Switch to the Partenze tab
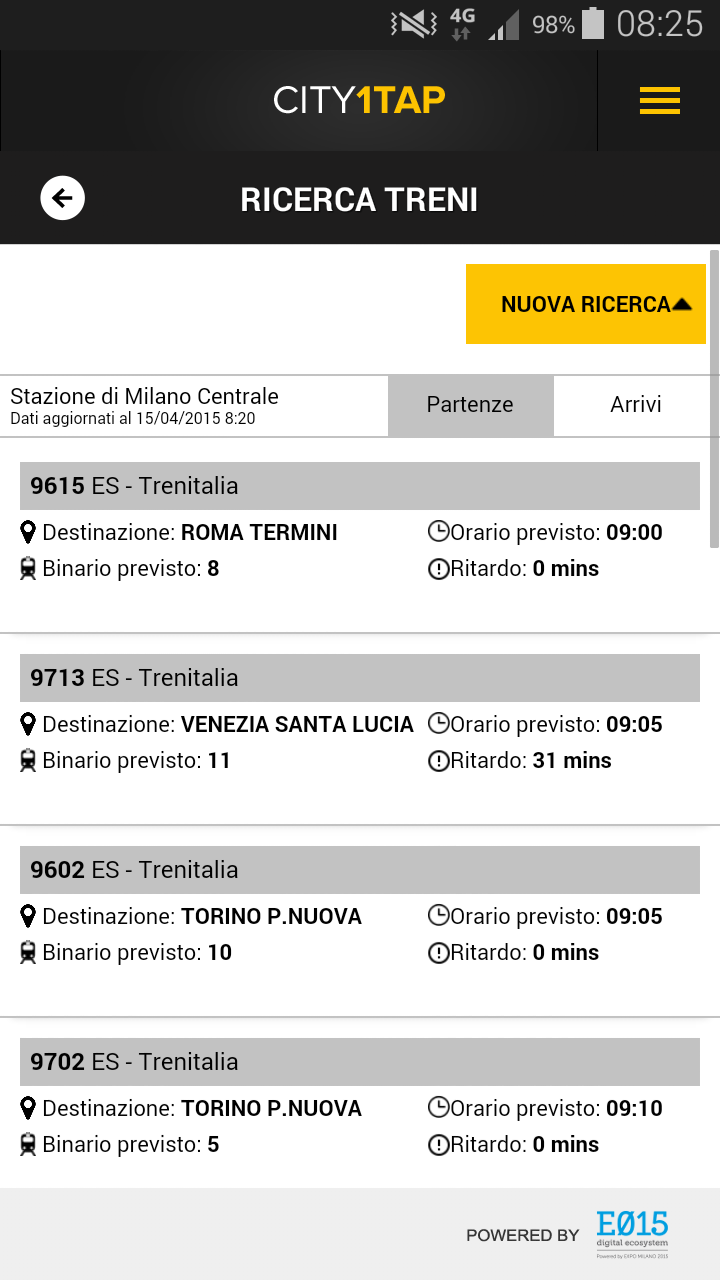The width and height of the screenshot is (720, 1280). 470,405
